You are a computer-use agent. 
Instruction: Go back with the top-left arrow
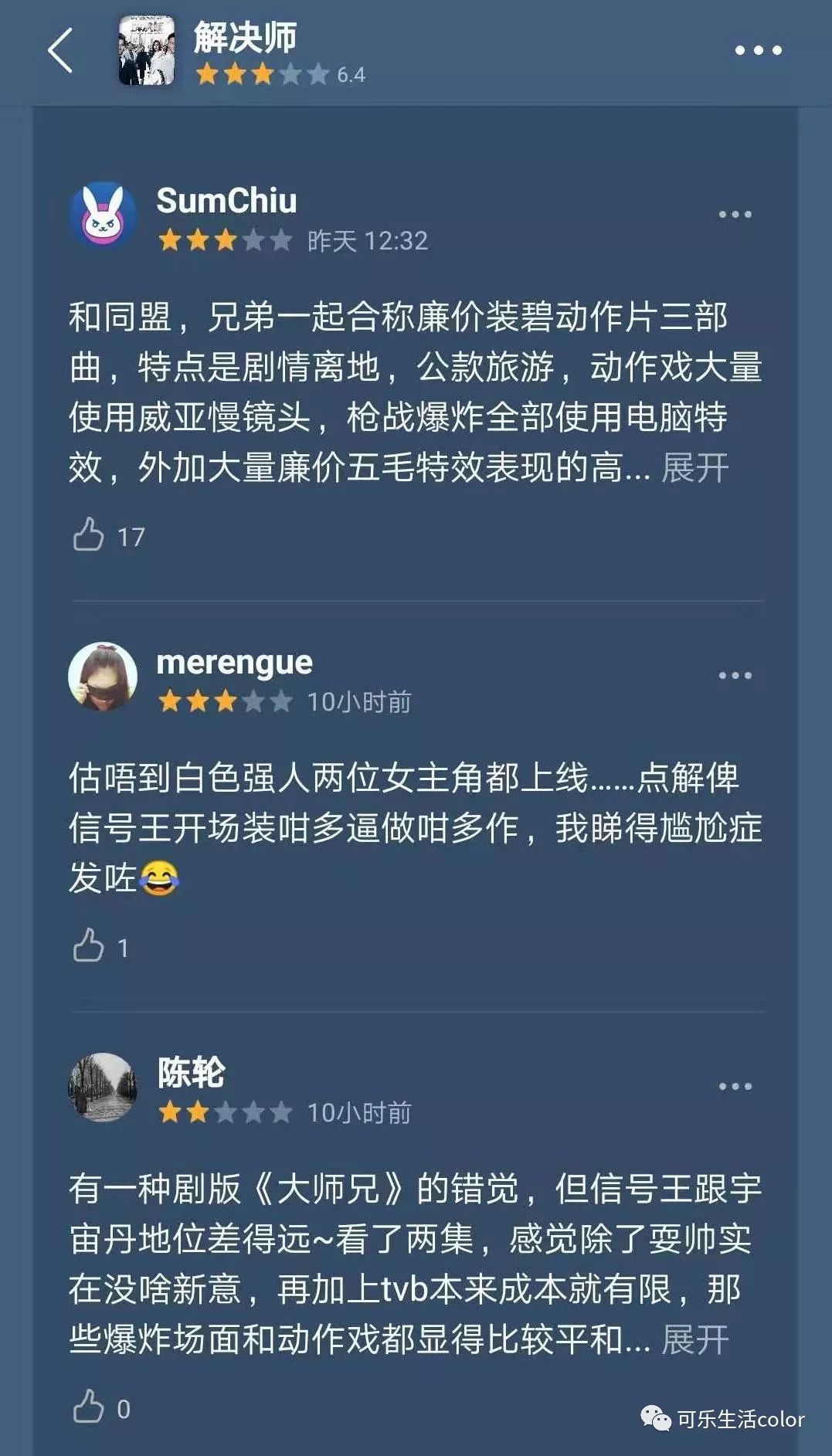click(x=60, y=50)
